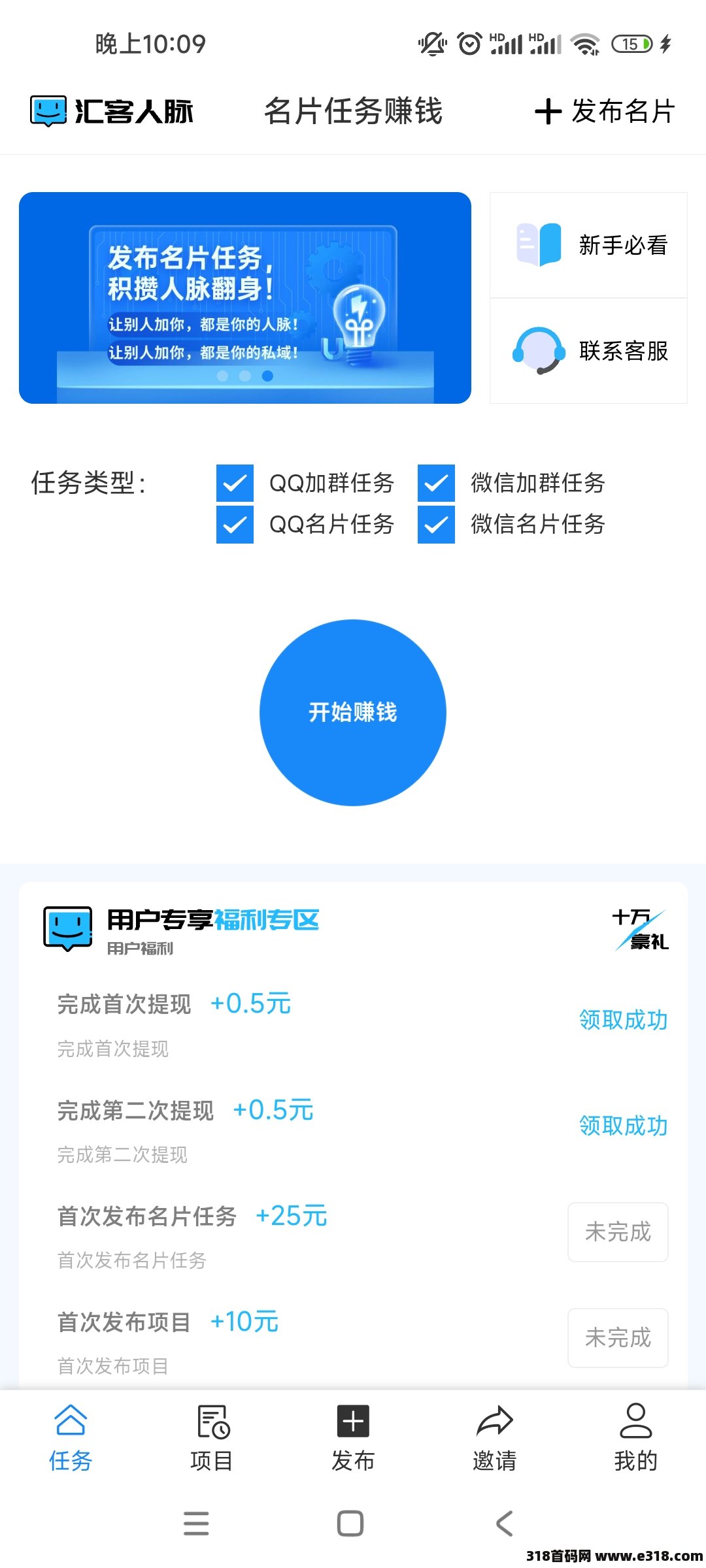Viewport: 706px width, 1568px height.
Task: Uncheck the 微信加群任务 checkbox
Action: click(x=436, y=483)
